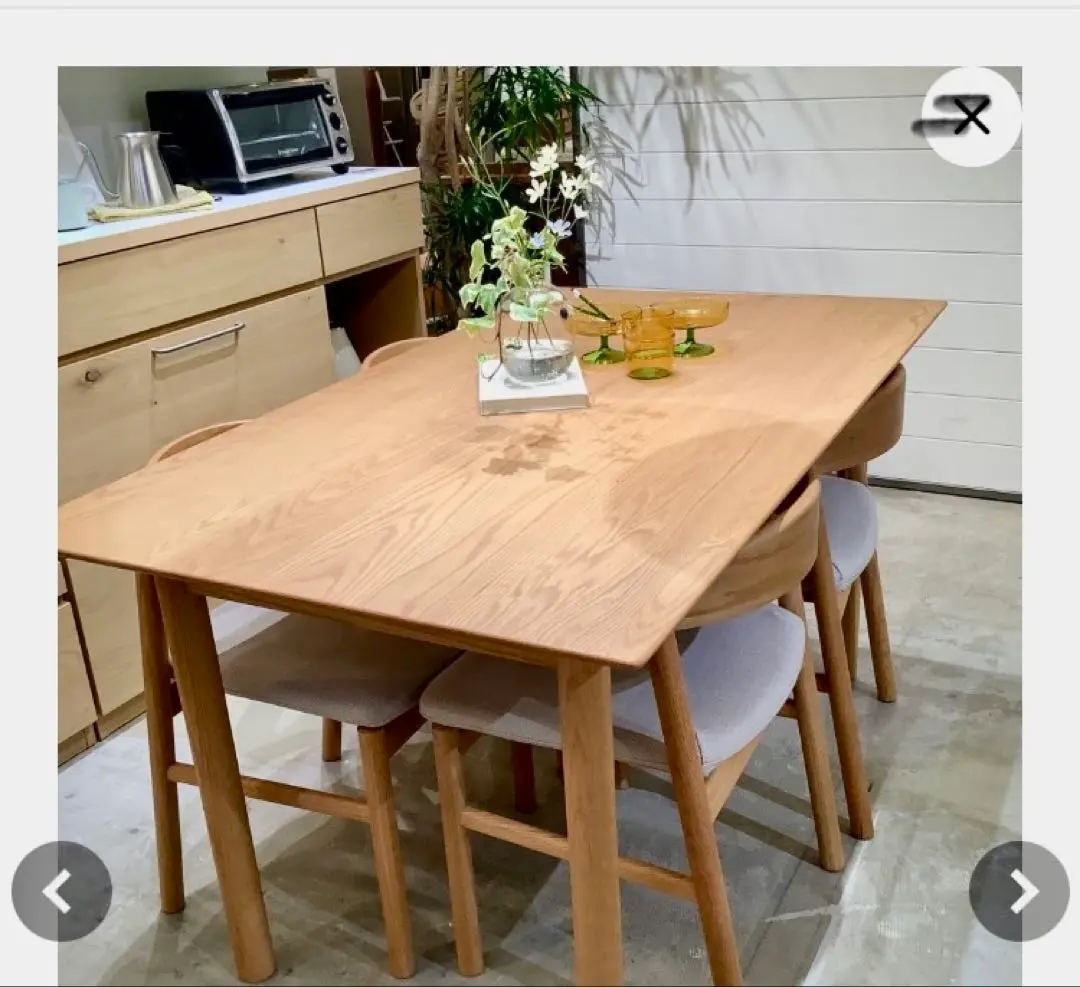Go to the next photo
The image size is (1080, 987).
1018,890
